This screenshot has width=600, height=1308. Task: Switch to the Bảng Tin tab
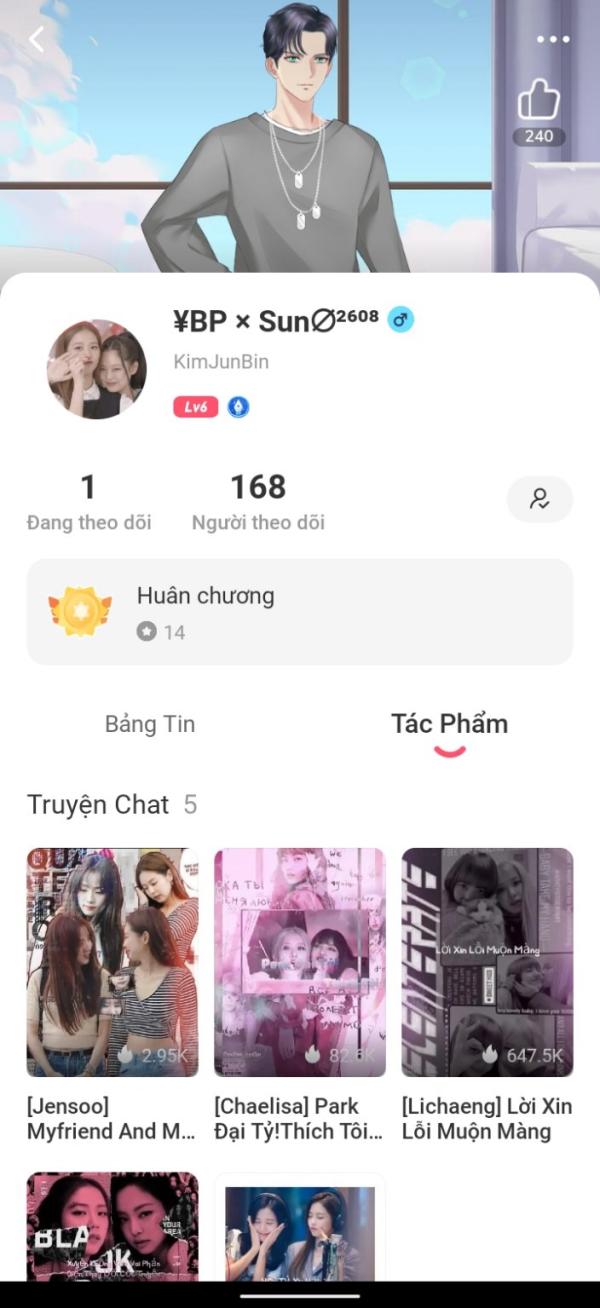[x=150, y=724]
